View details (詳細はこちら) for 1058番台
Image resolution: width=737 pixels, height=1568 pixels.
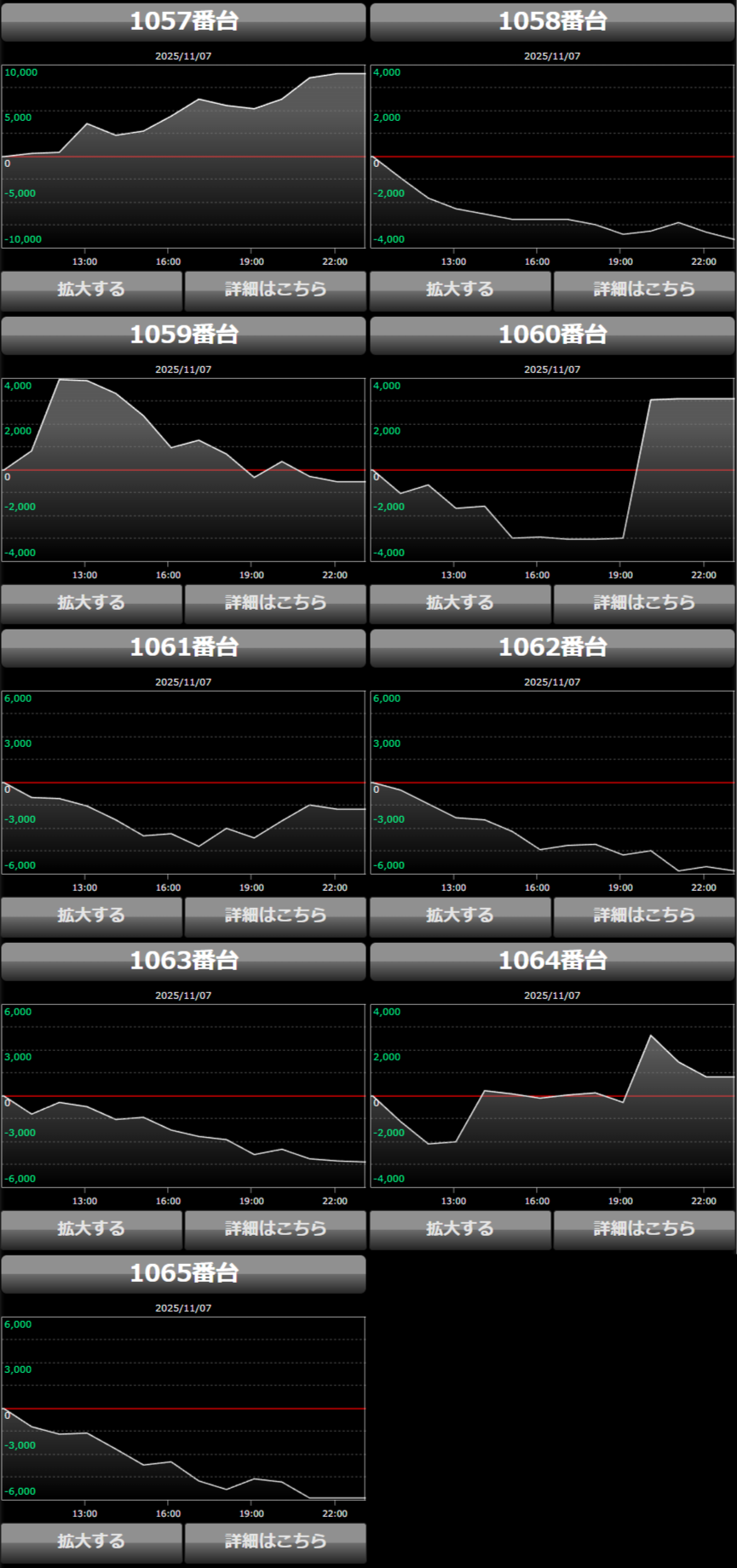point(644,290)
